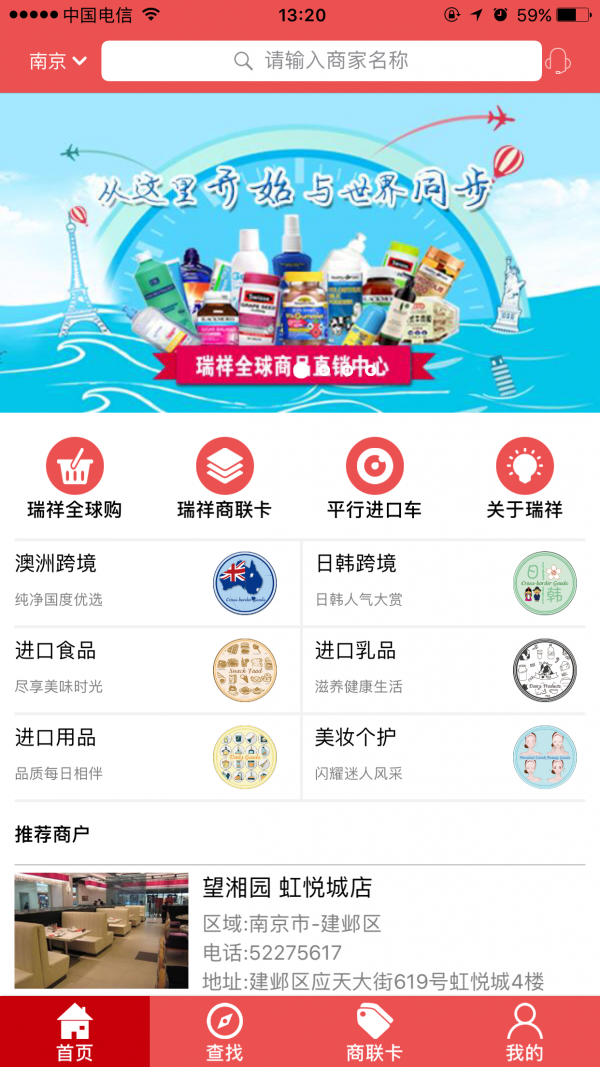
Task: Open 瑞祥全球购 shortcut
Action: (75, 479)
